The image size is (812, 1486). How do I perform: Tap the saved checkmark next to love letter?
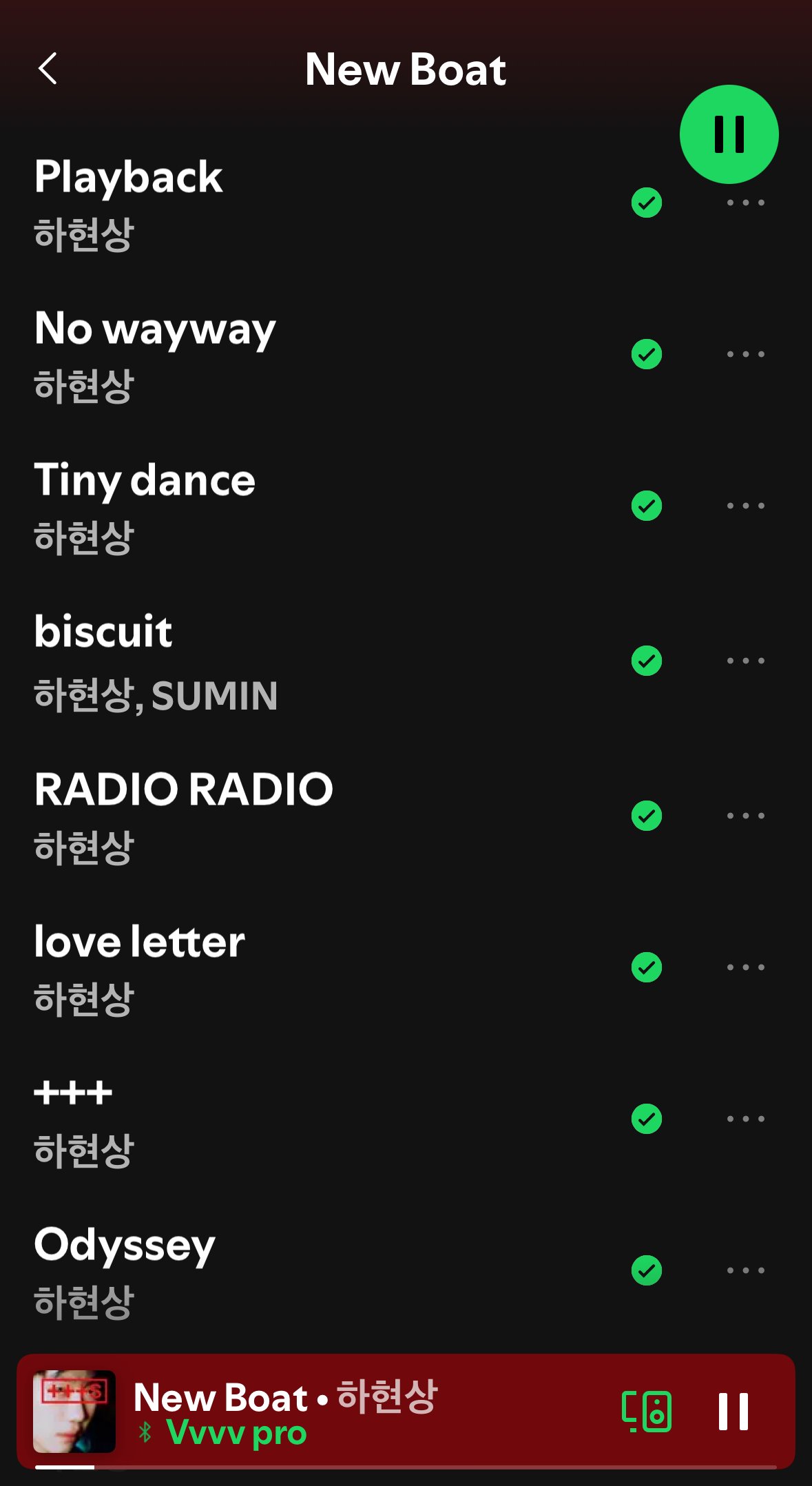coord(646,967)
